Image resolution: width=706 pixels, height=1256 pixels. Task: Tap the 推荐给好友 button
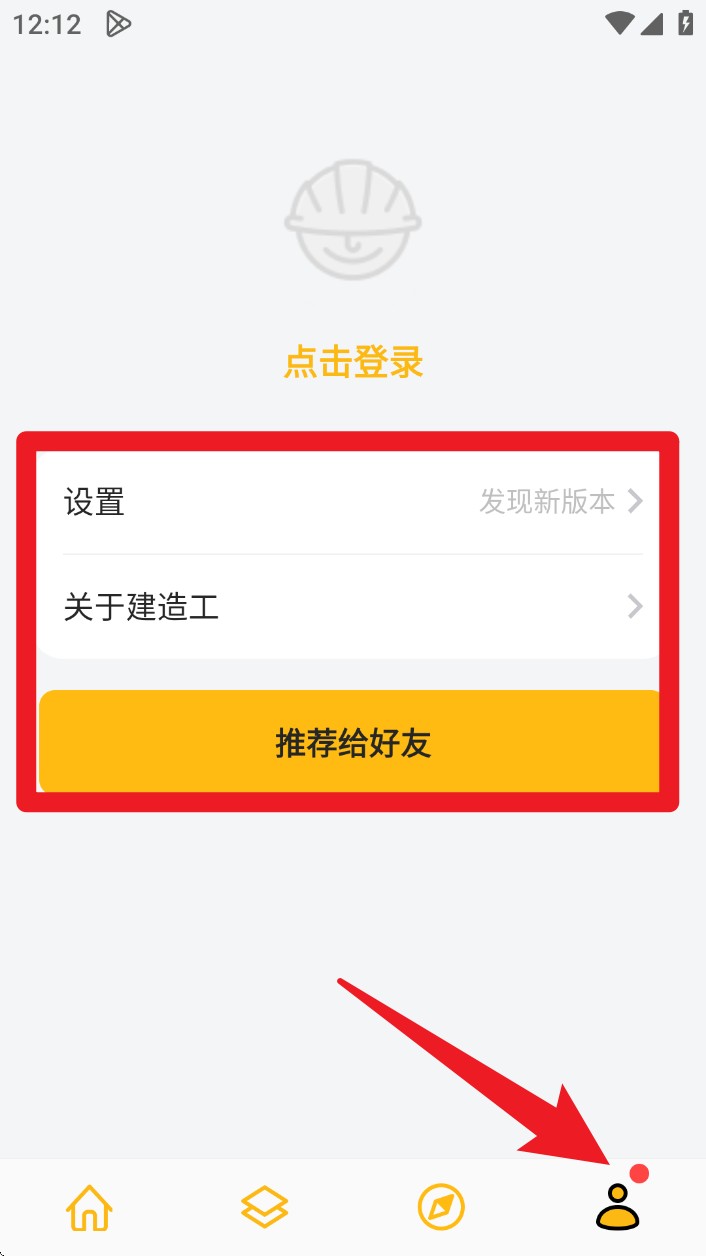click(352, 743)
